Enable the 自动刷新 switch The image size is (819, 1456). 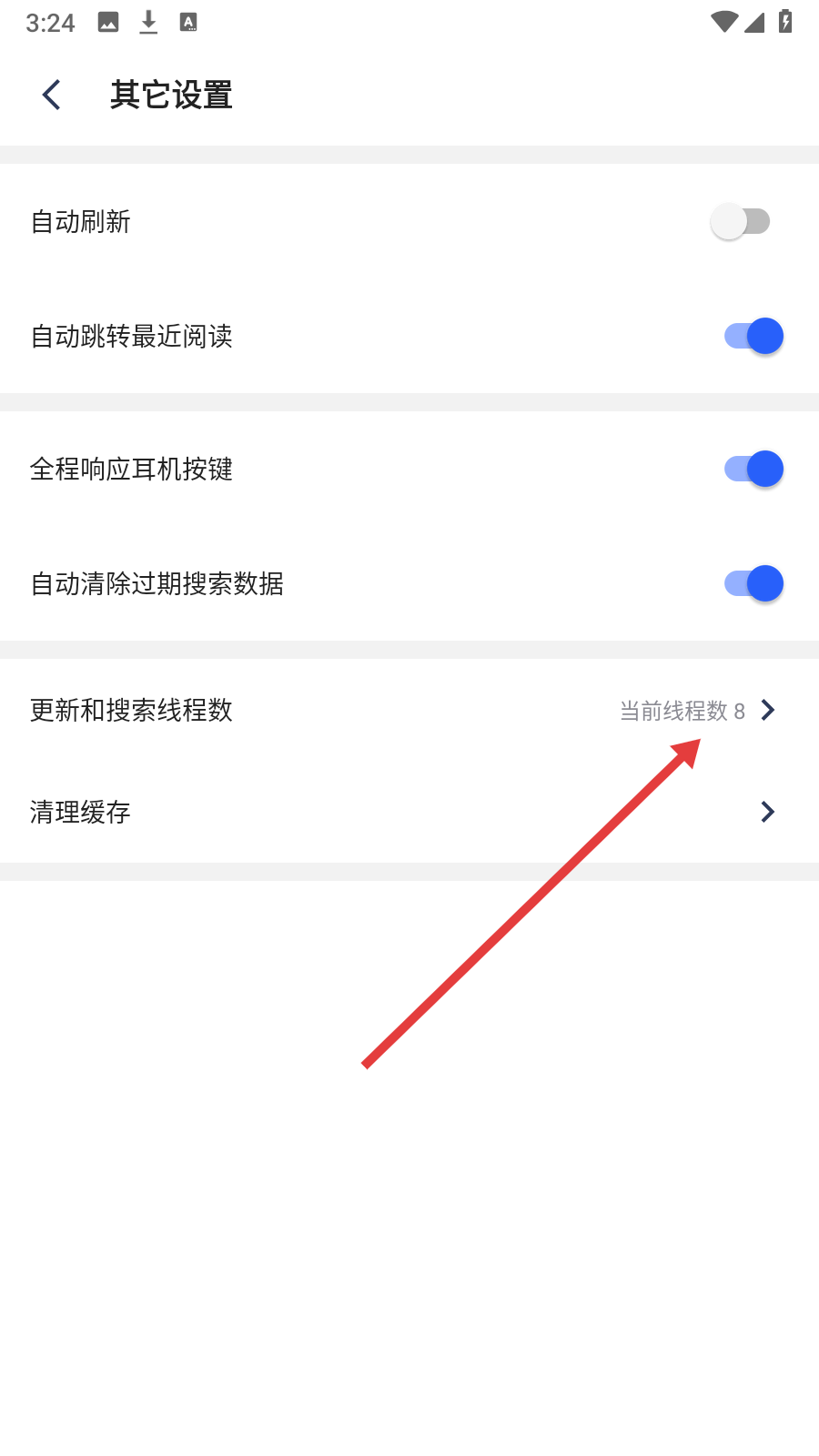coord(740,221)
